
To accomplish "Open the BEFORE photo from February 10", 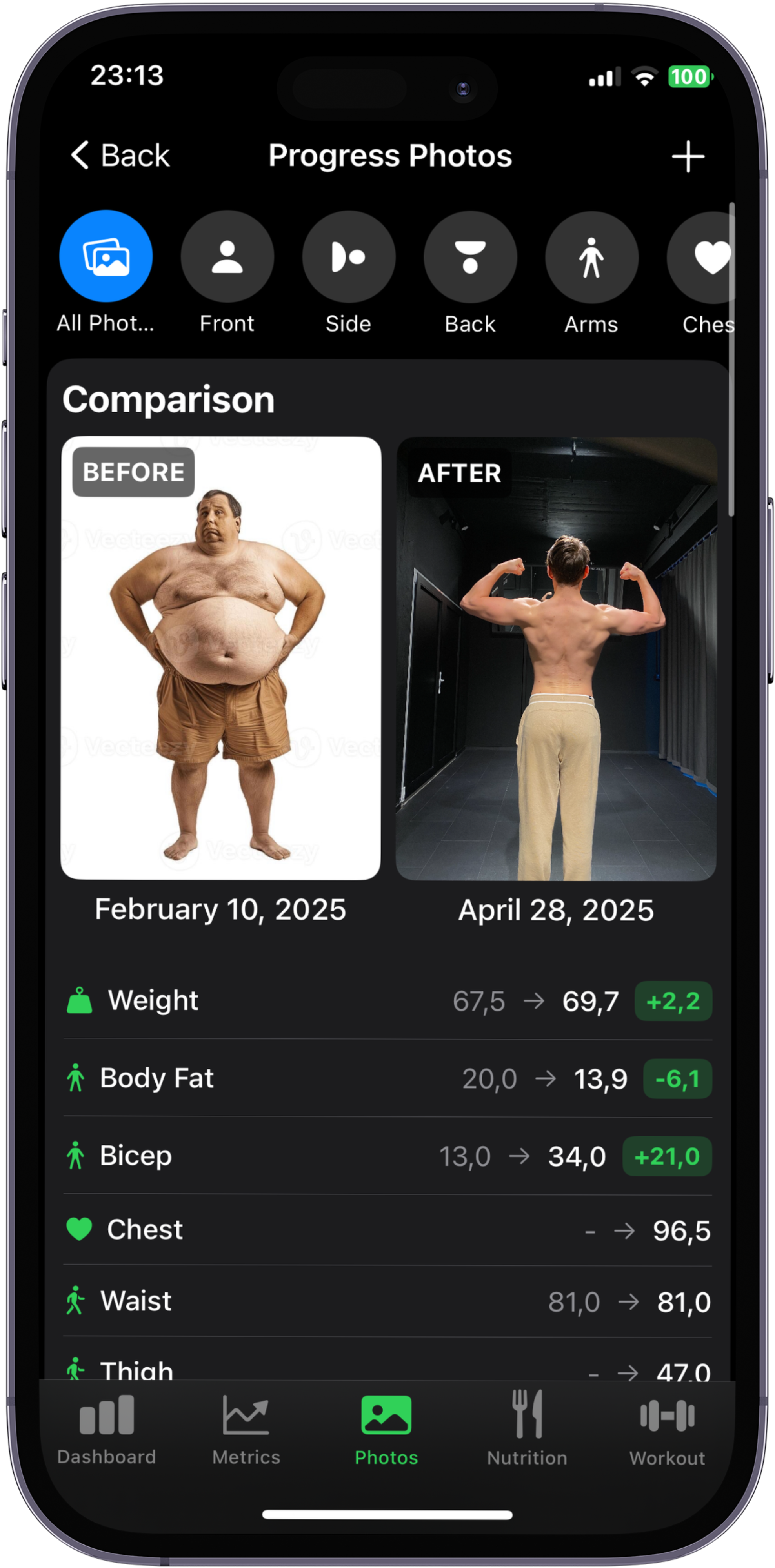I will [221, 658].
